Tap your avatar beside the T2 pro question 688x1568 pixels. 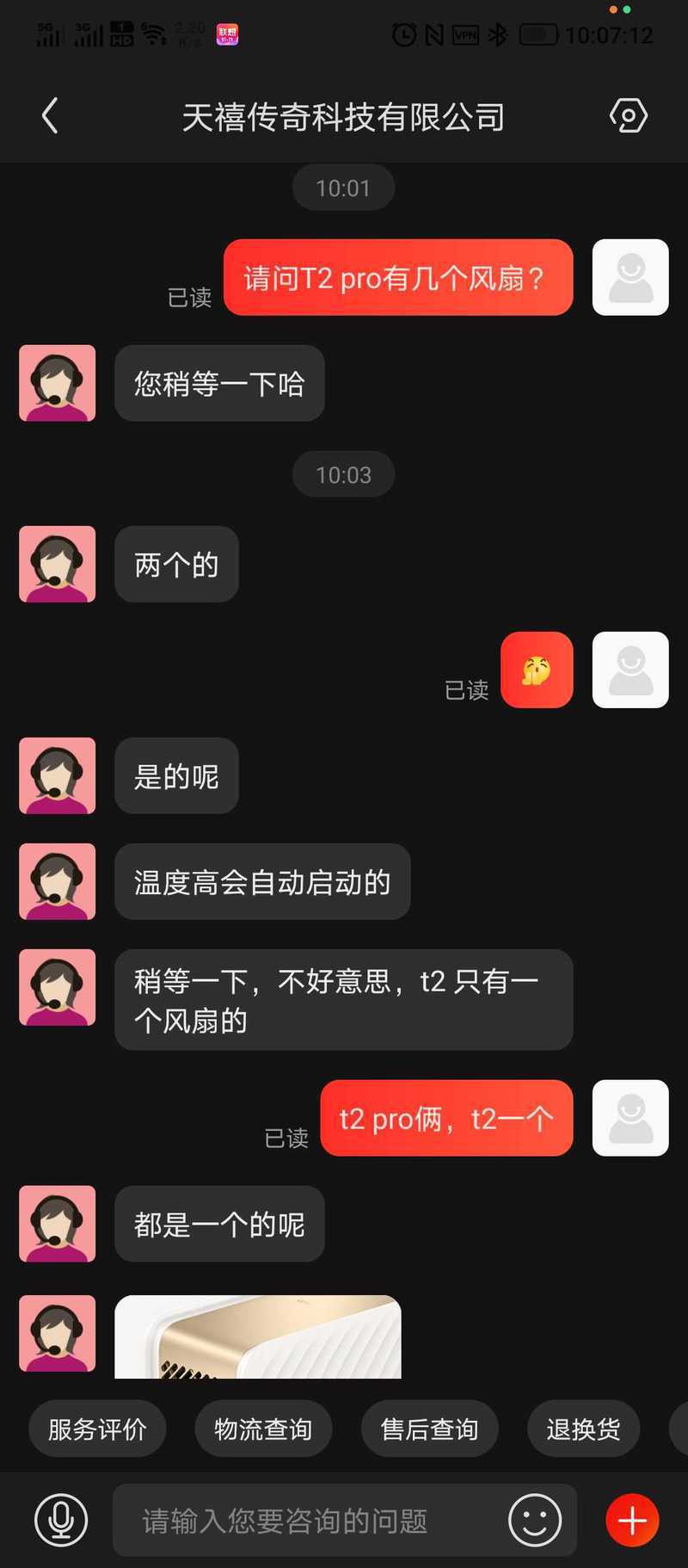tap(630, 277)
